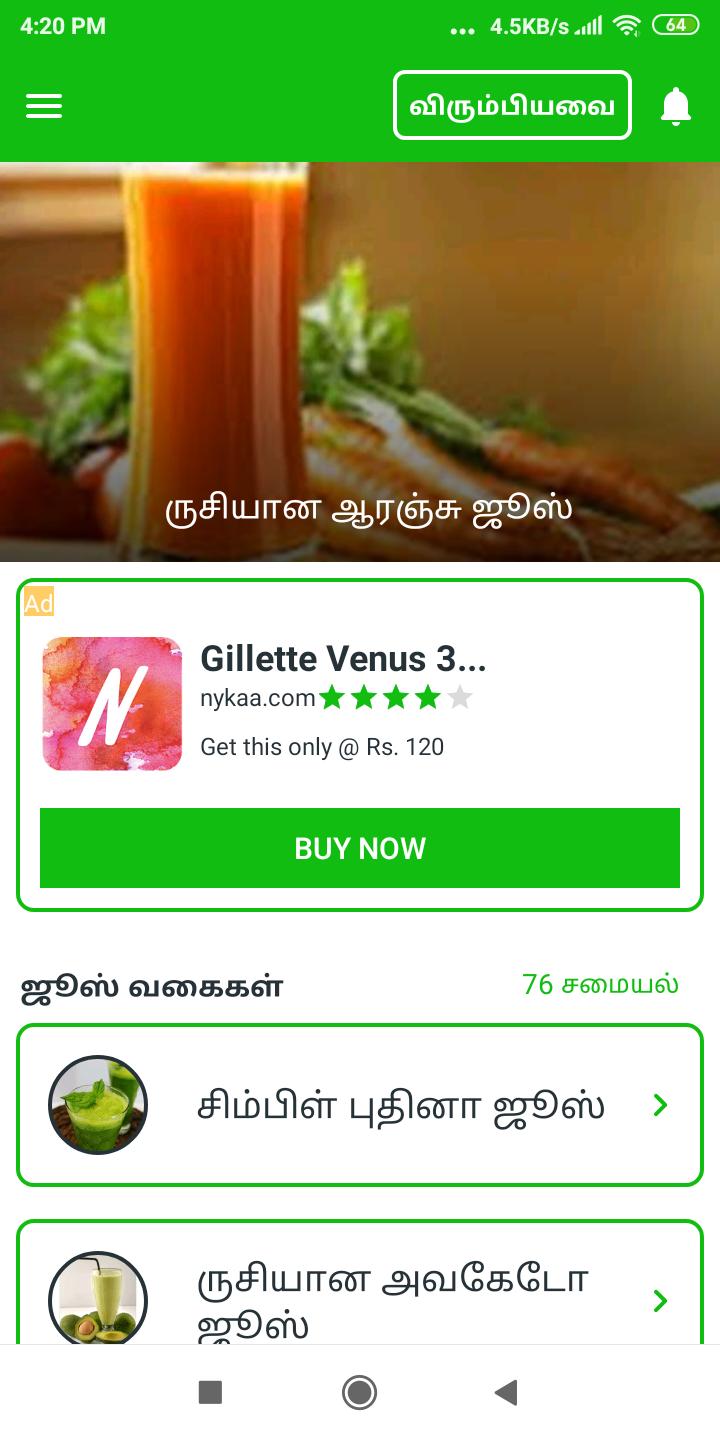This screenshot has height=1440, width=720.
Task: Open the ருசியான அவகேடோ ஜூஸ் recipe
Action: click(x=360, y=1290)
